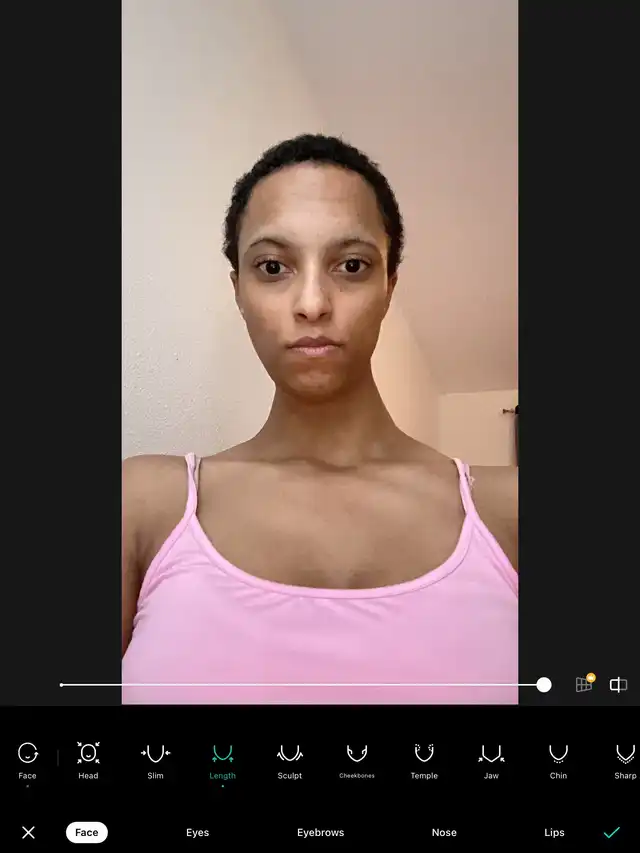Tap the intensity slider handle

pyautogui.click(x=544, y=685)
